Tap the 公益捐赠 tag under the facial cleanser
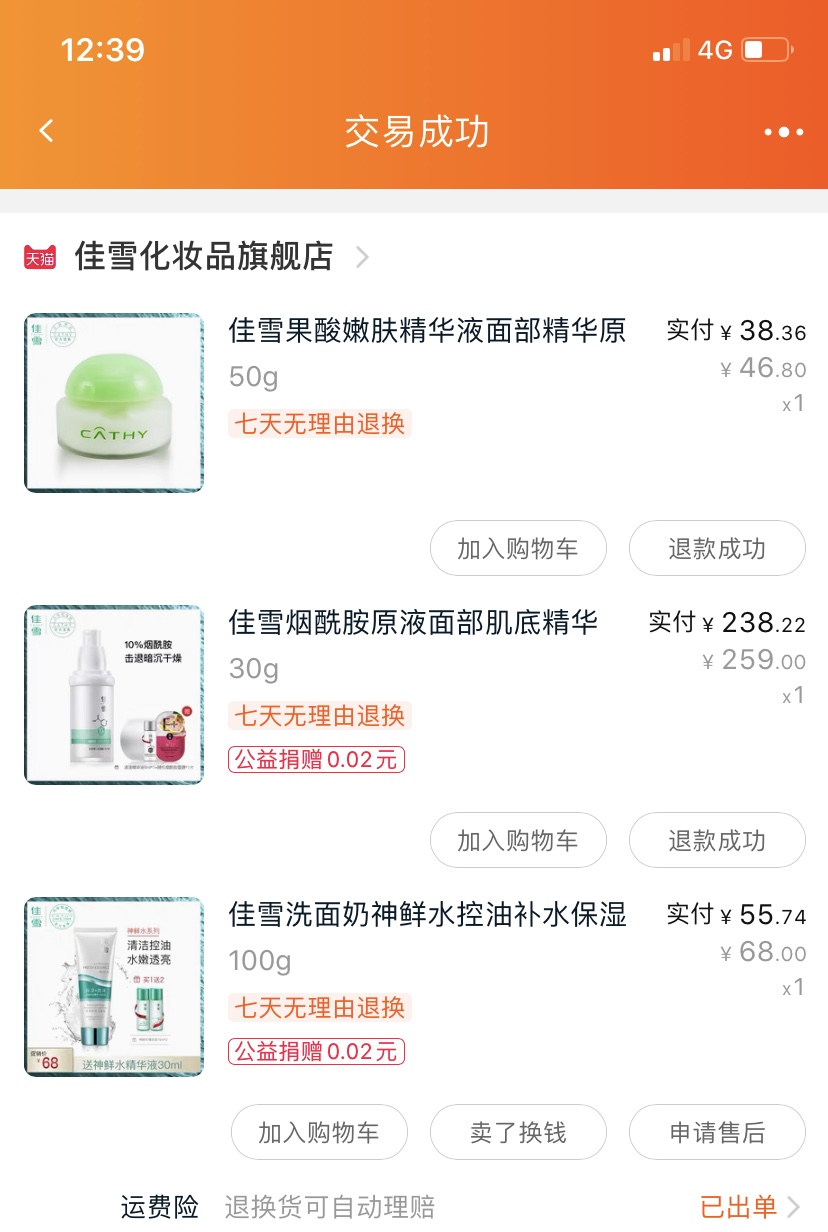 click(316, 1052)
